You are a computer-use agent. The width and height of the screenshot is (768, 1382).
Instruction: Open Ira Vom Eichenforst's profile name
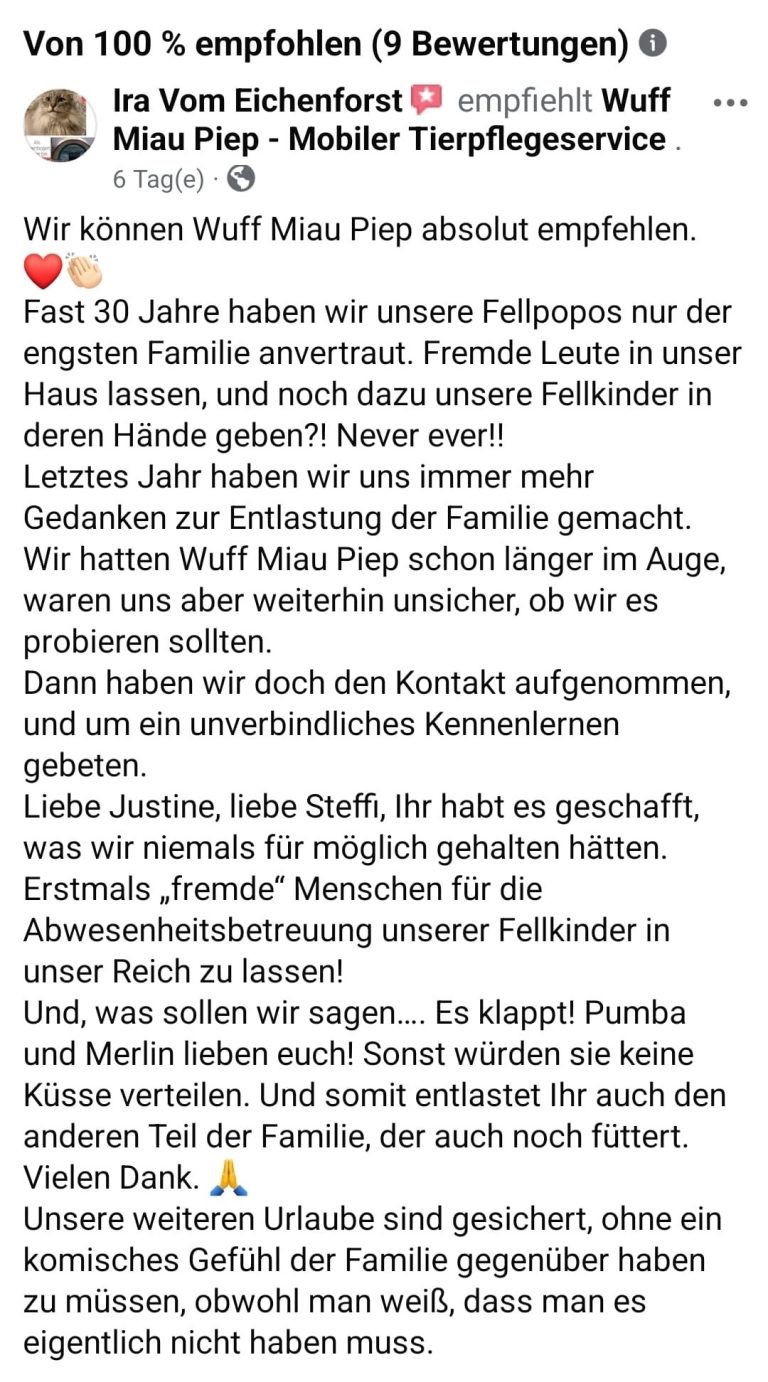[257, 101]
